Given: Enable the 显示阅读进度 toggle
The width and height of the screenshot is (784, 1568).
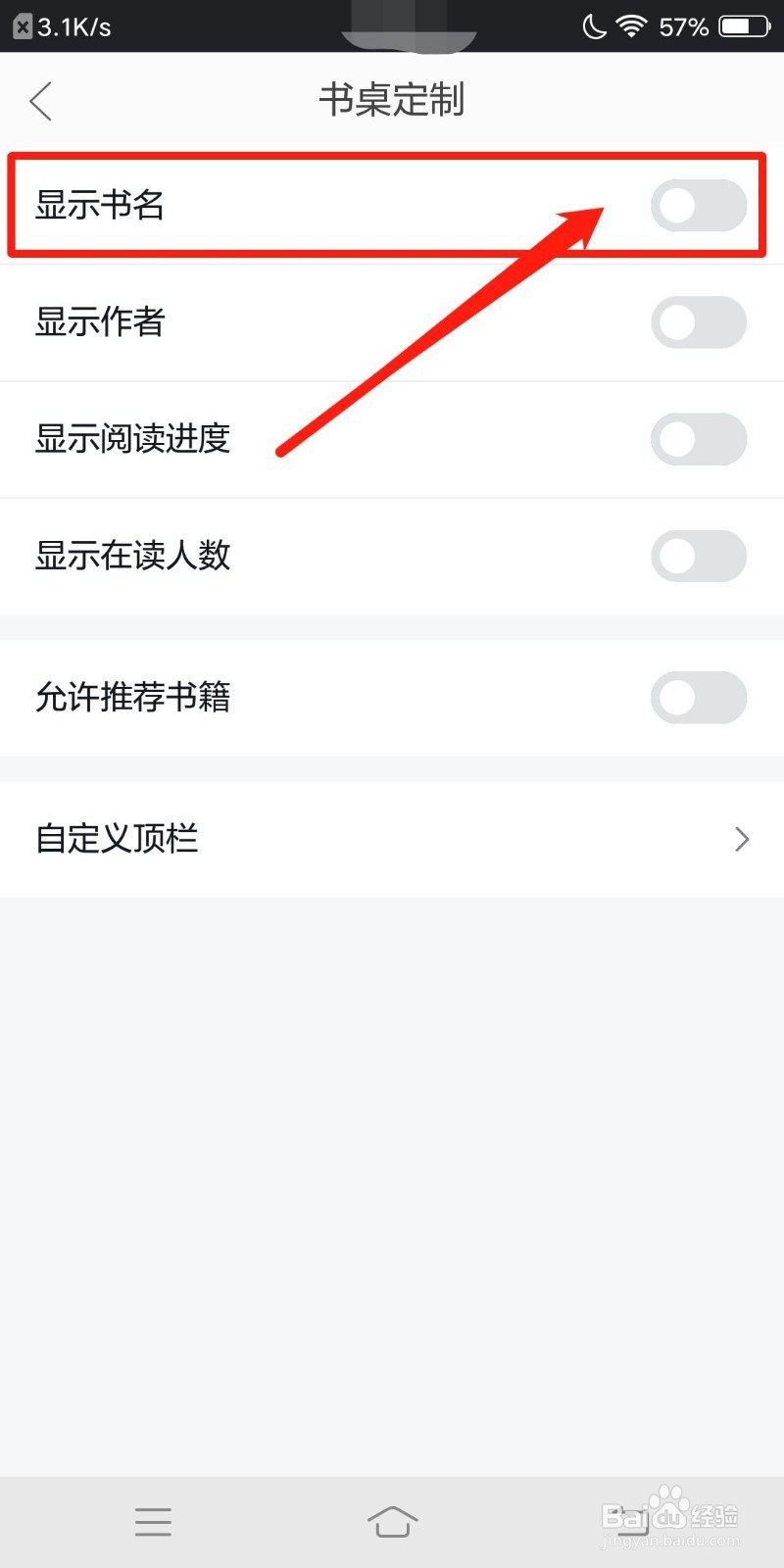Looking at the screenshot, I should [699, 439].
